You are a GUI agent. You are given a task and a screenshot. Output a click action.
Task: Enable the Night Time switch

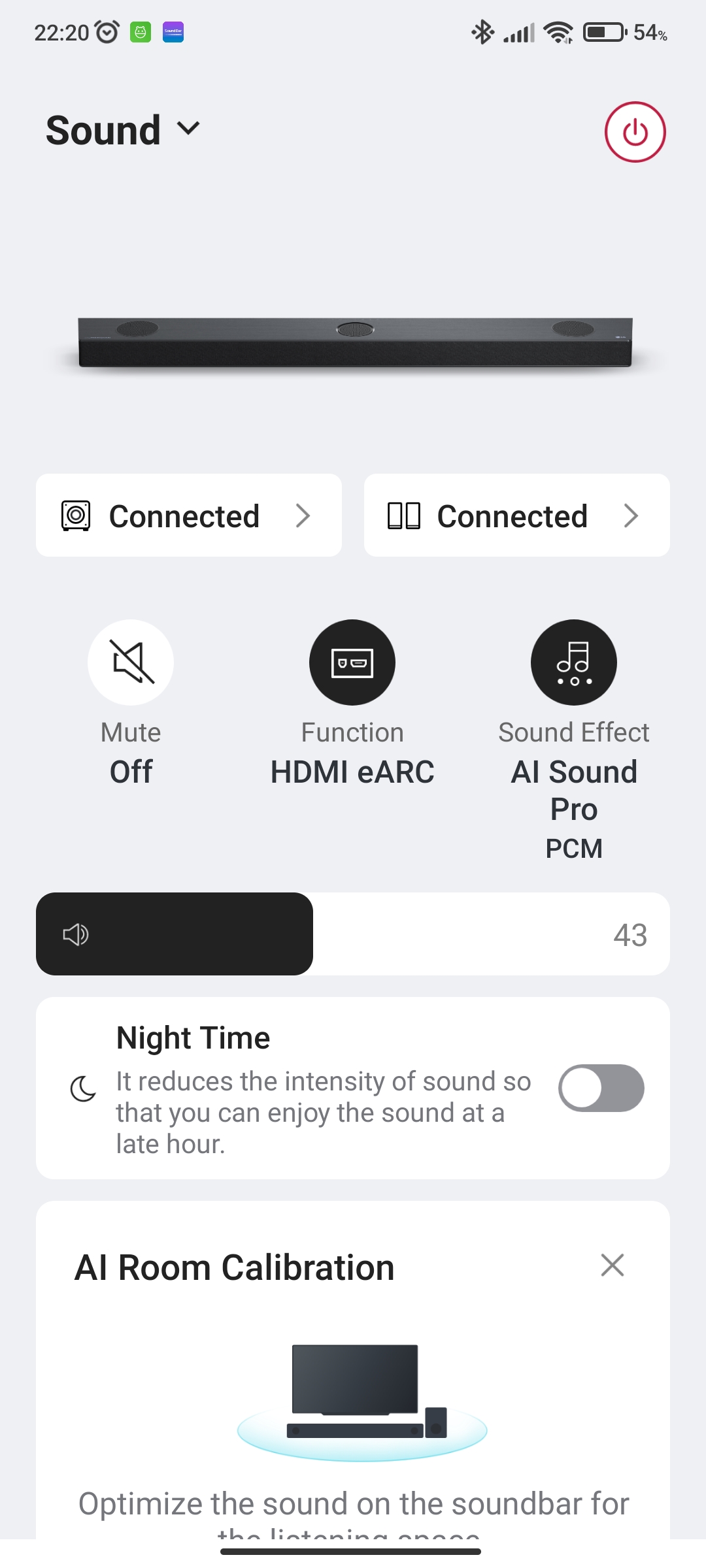601,1088
